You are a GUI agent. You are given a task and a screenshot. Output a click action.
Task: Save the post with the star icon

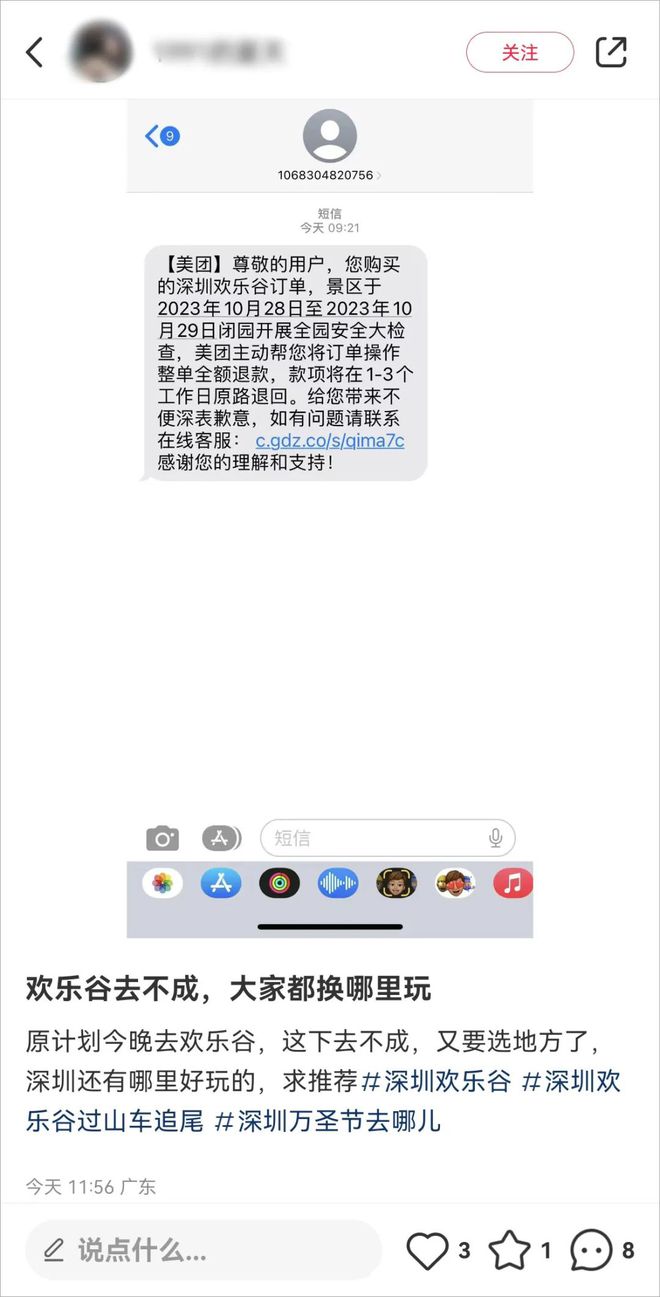click(x=509, y=1250)
